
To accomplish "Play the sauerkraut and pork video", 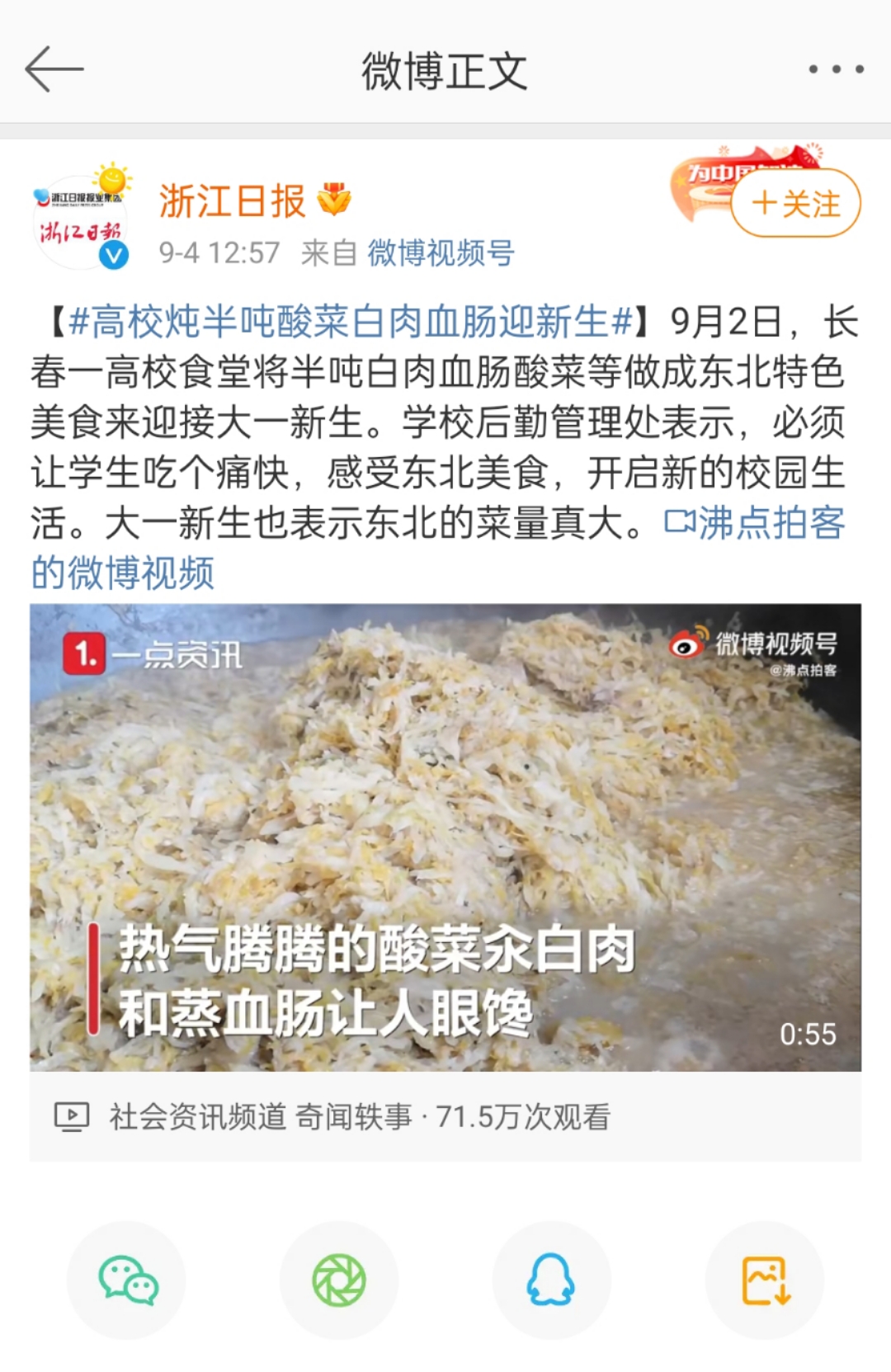I will tap(445, 837).
